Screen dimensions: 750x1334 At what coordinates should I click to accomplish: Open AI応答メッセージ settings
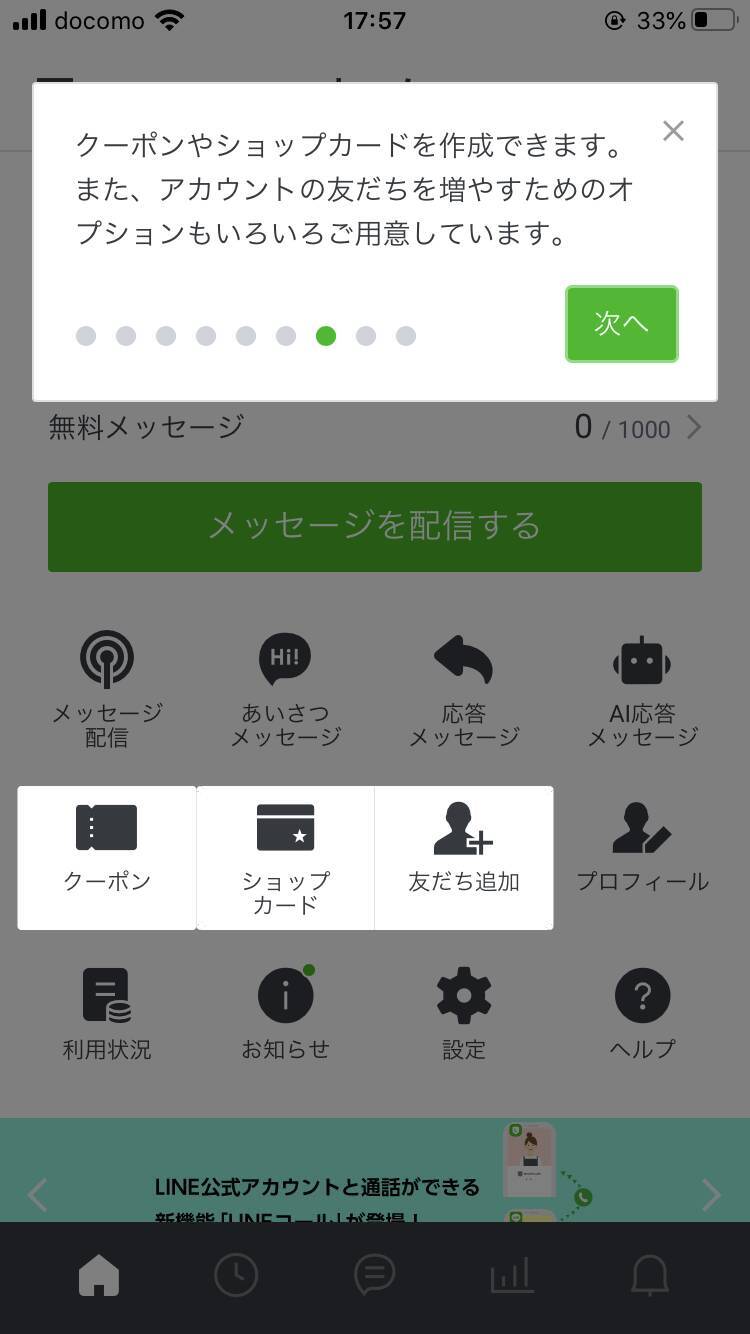coord(642,688)
